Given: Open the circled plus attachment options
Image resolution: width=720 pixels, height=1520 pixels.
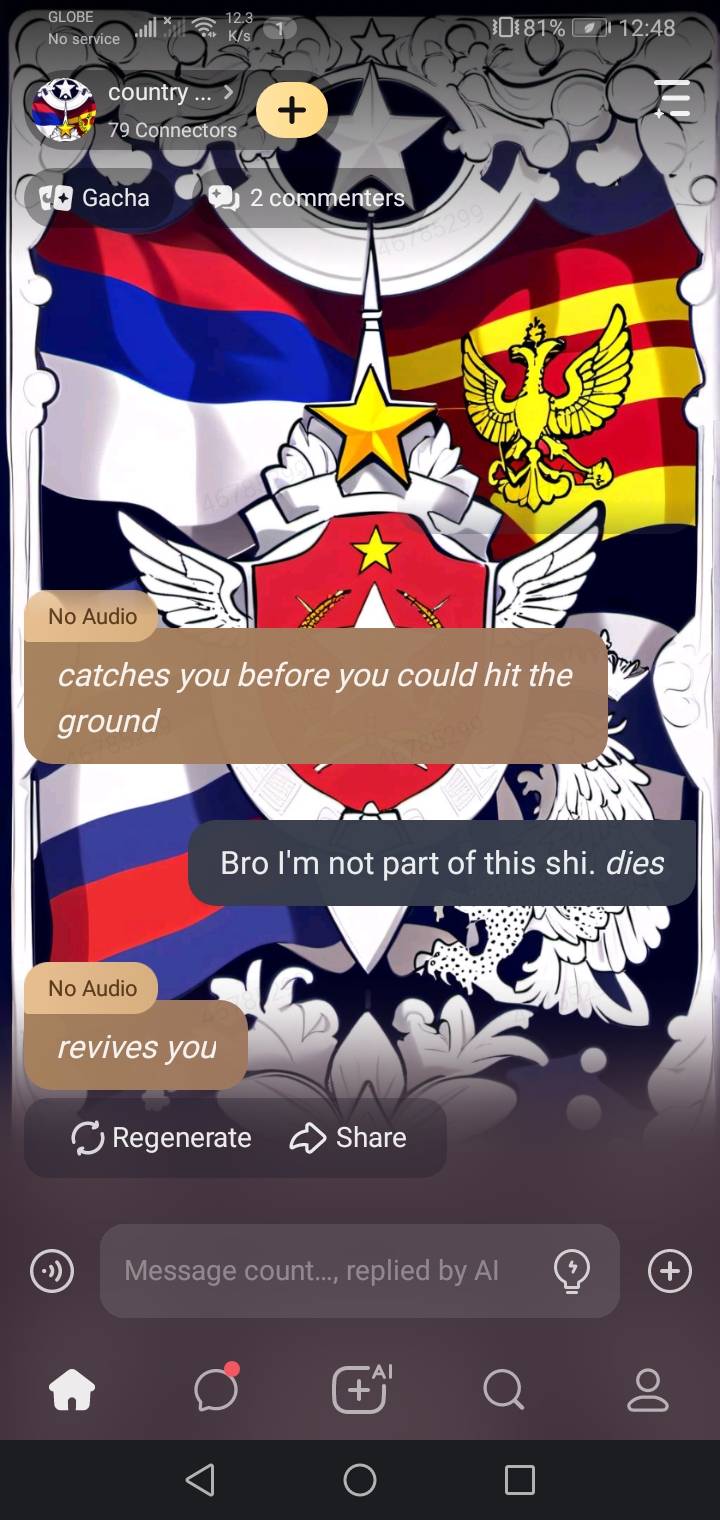Looking at the screenshot, I should click(x=669, y=1271).
